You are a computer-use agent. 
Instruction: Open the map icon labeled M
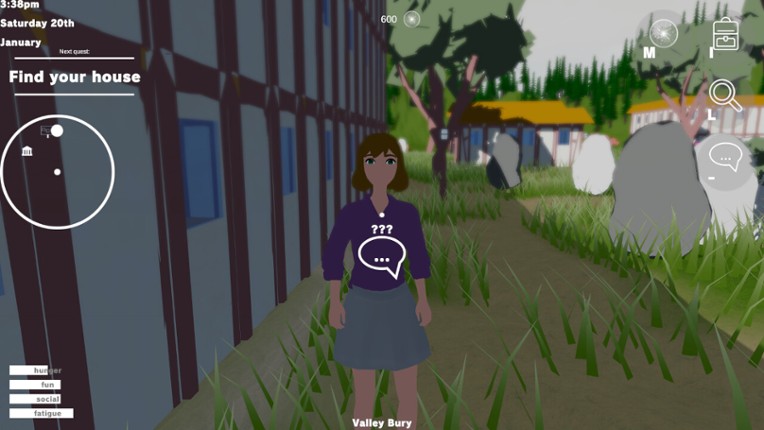tap(663, 34)
